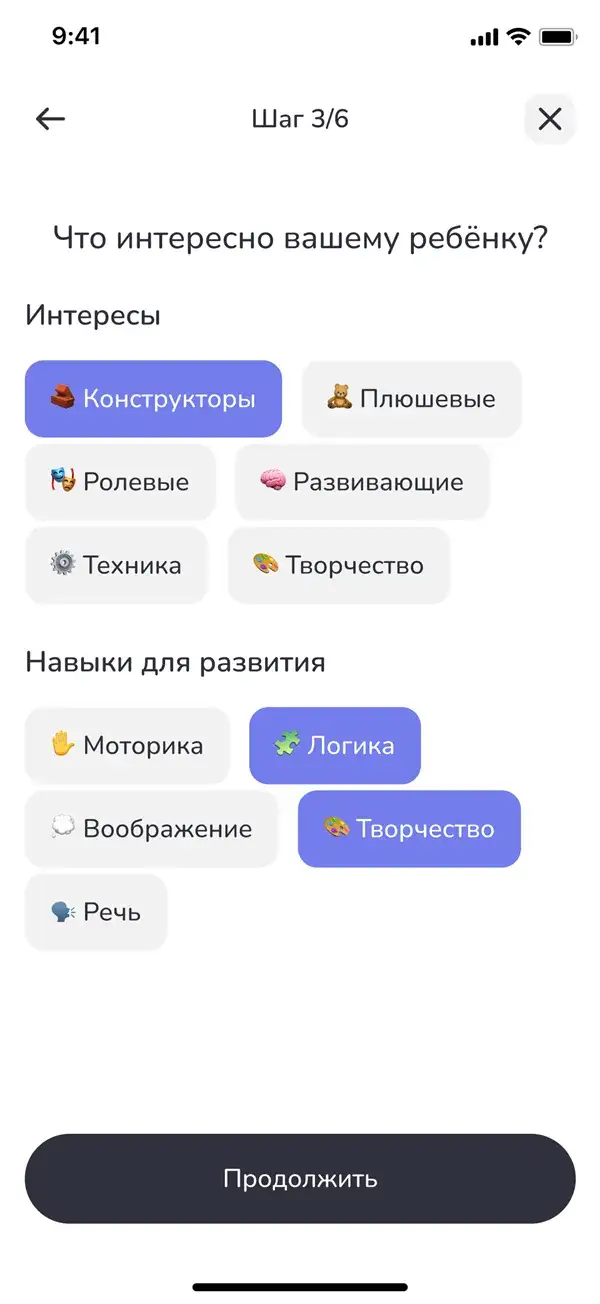
Task: Select the Речь skill chip
Action: [96, 912]
